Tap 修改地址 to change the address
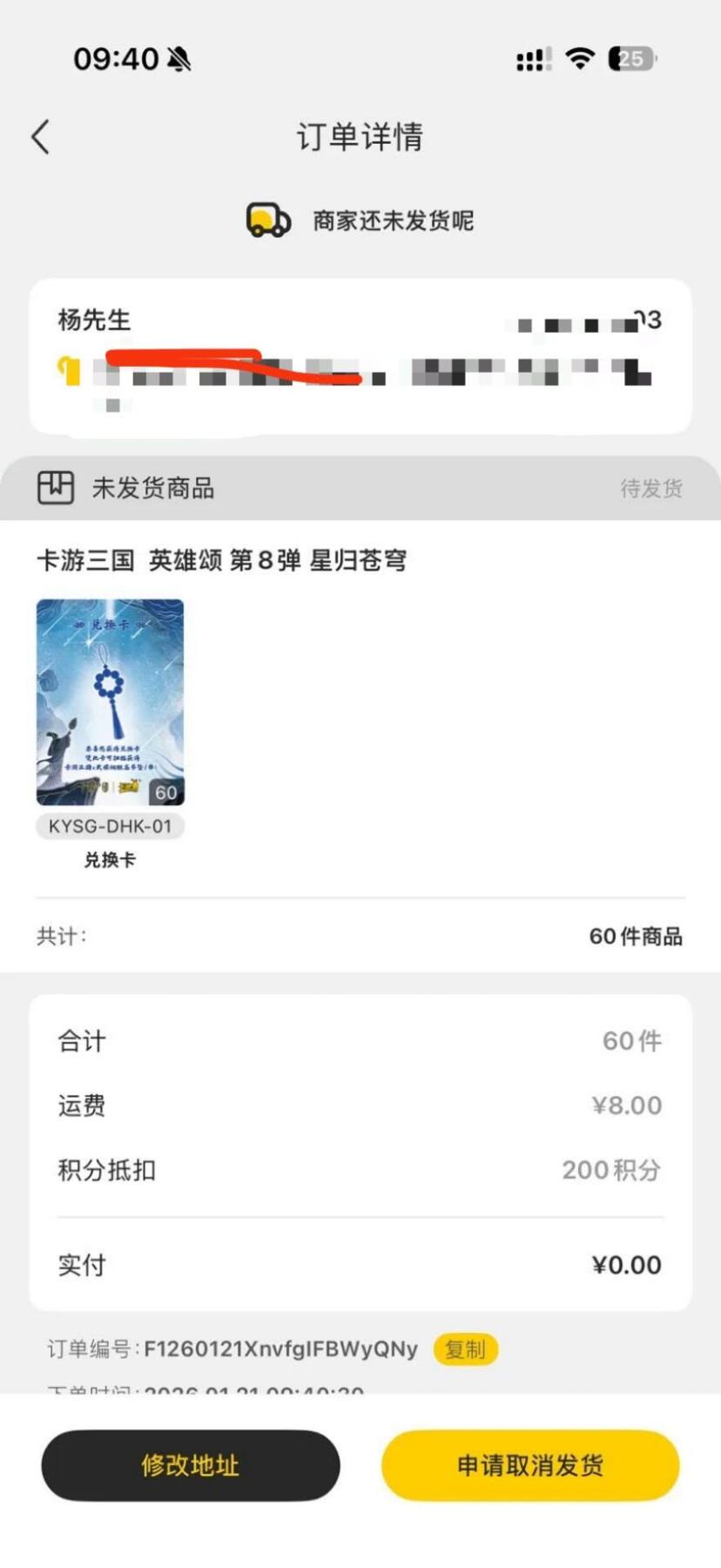This screenshot has width=721, height=1568. [x=190, y=1465]
